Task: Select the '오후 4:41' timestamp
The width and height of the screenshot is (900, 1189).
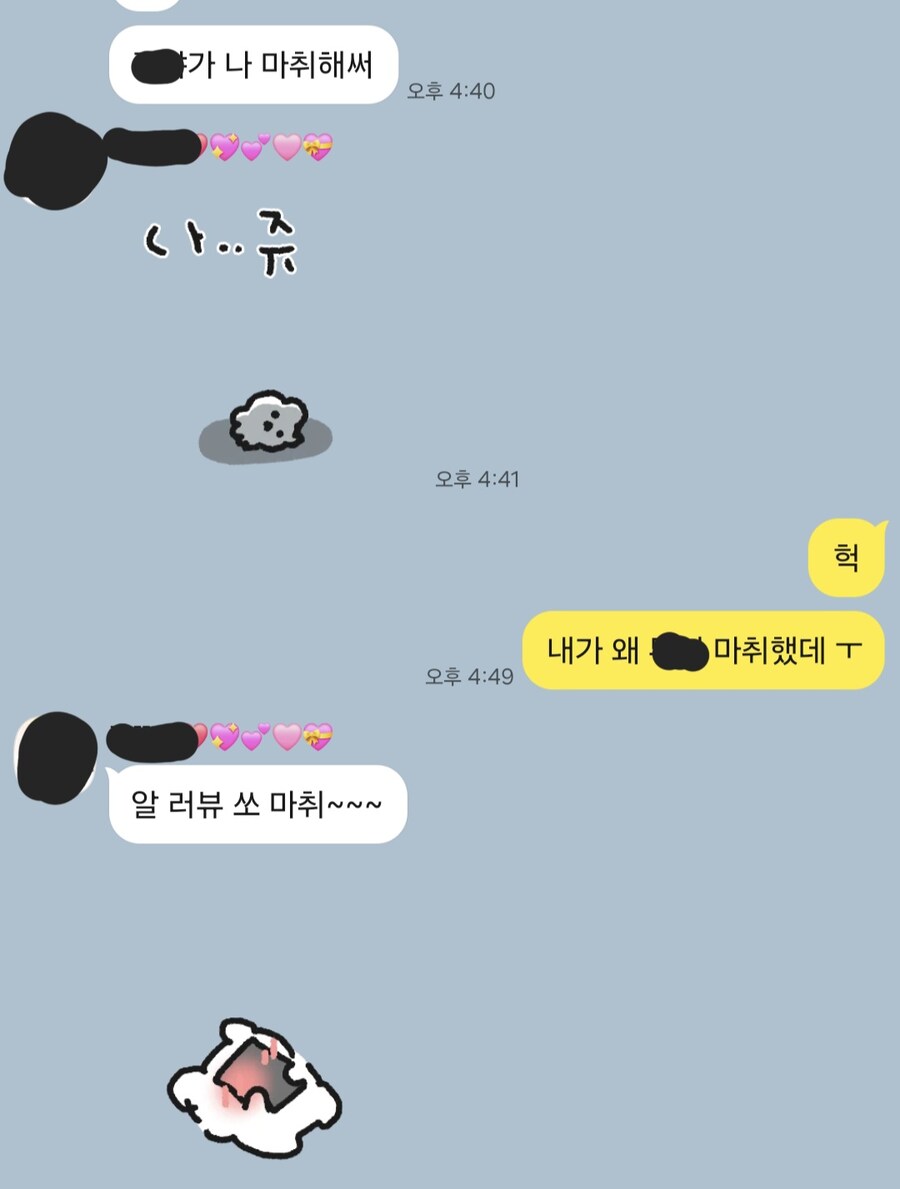Action: [477, 479]
